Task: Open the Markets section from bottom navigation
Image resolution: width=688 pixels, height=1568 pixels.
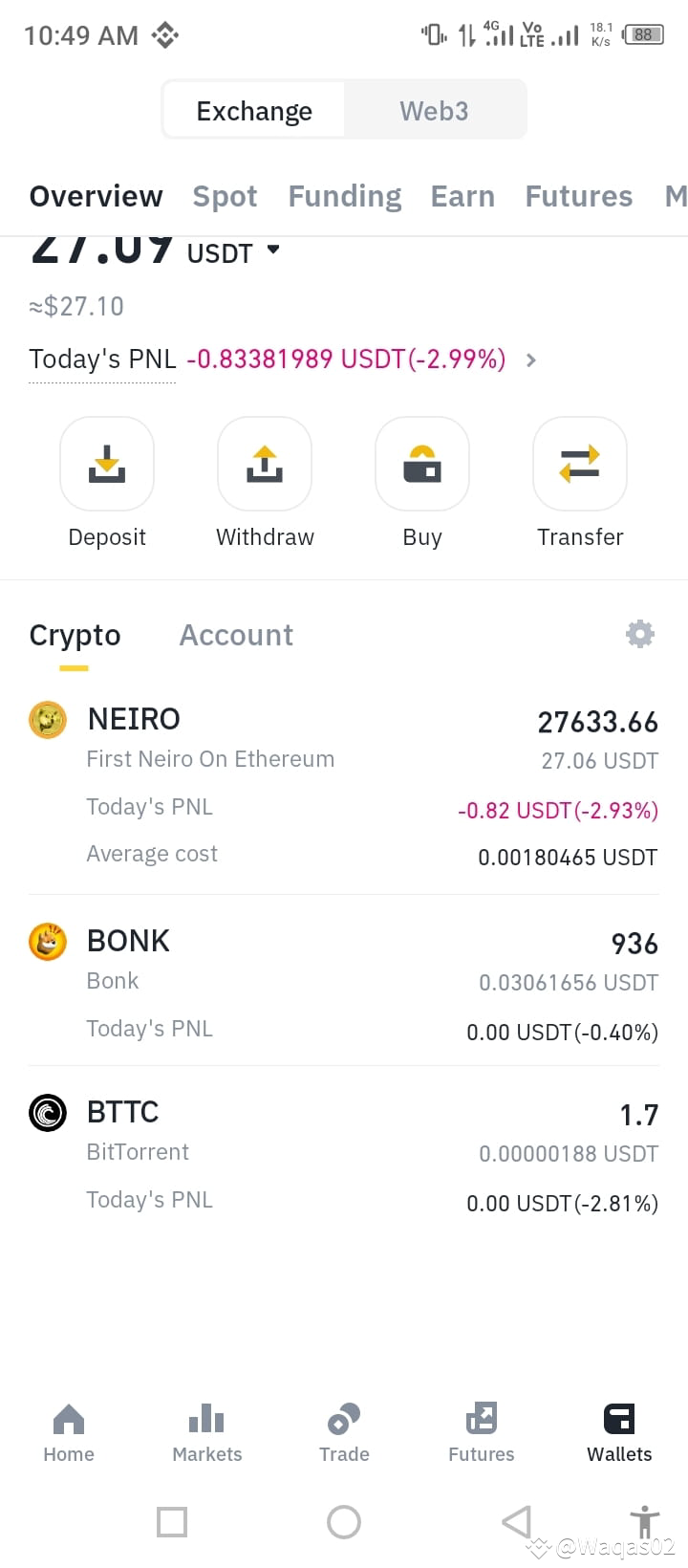Action: click(x=206, y=1429)
